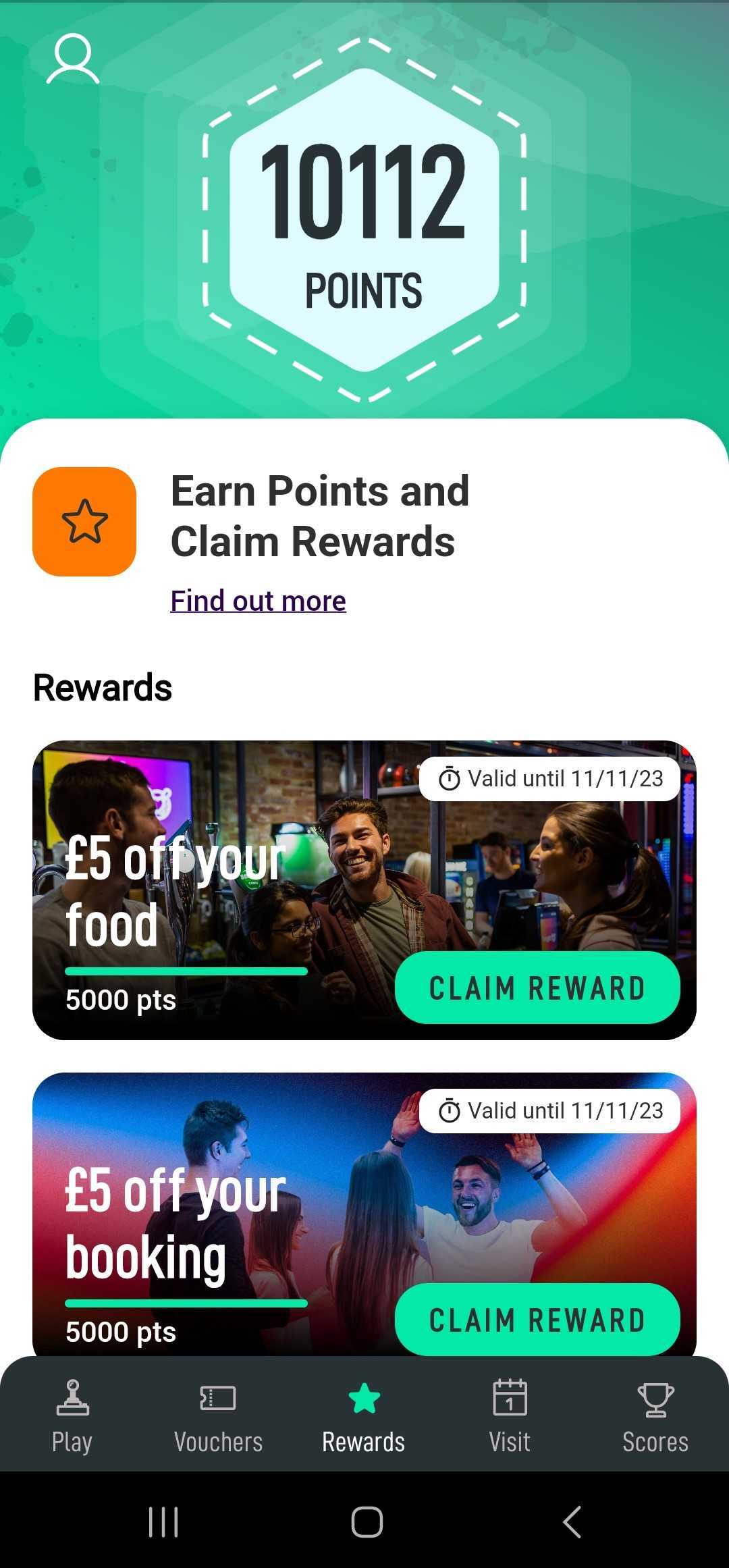Go back using the system back button
This screenshot has width=729, height=1568.
point(572,1522)
